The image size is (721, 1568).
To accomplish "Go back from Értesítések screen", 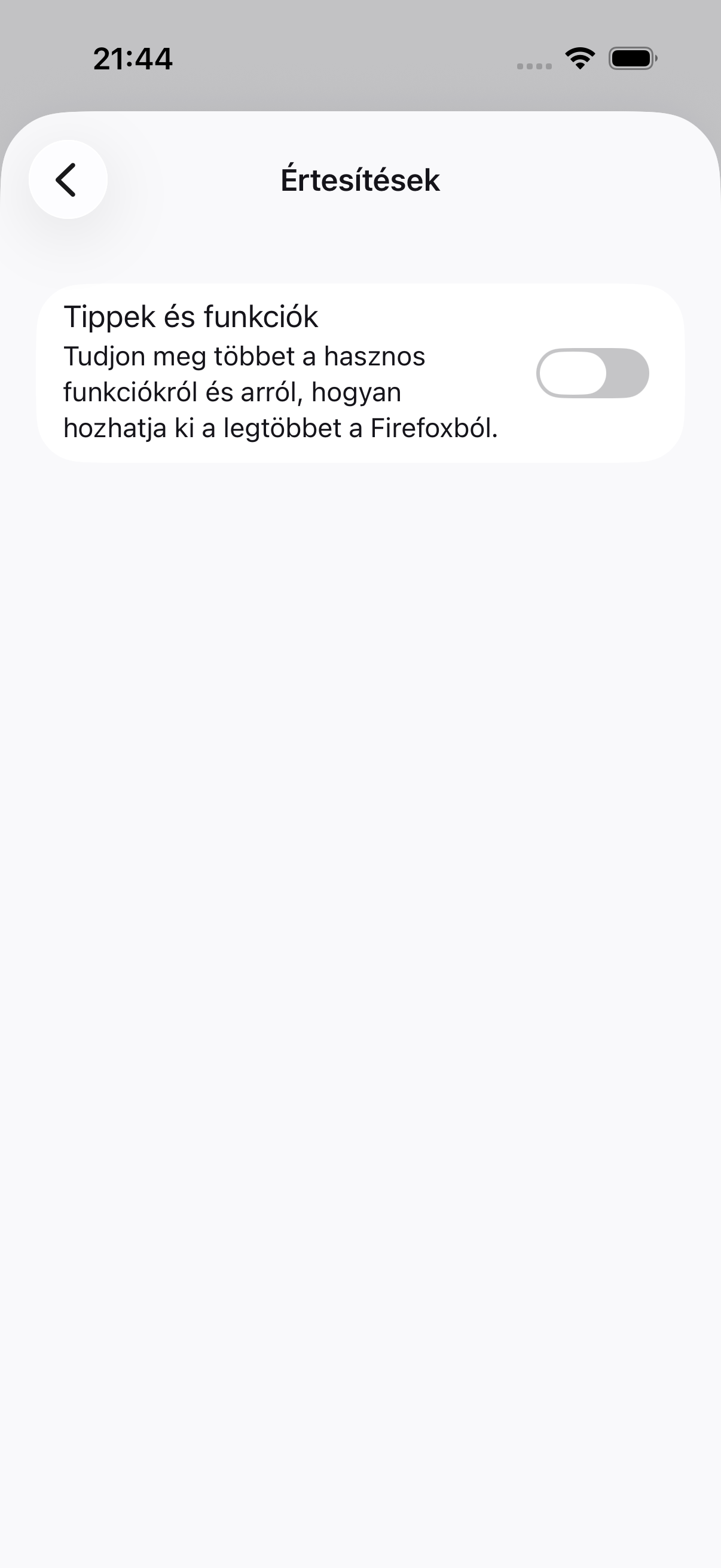I will coord(68,179).
